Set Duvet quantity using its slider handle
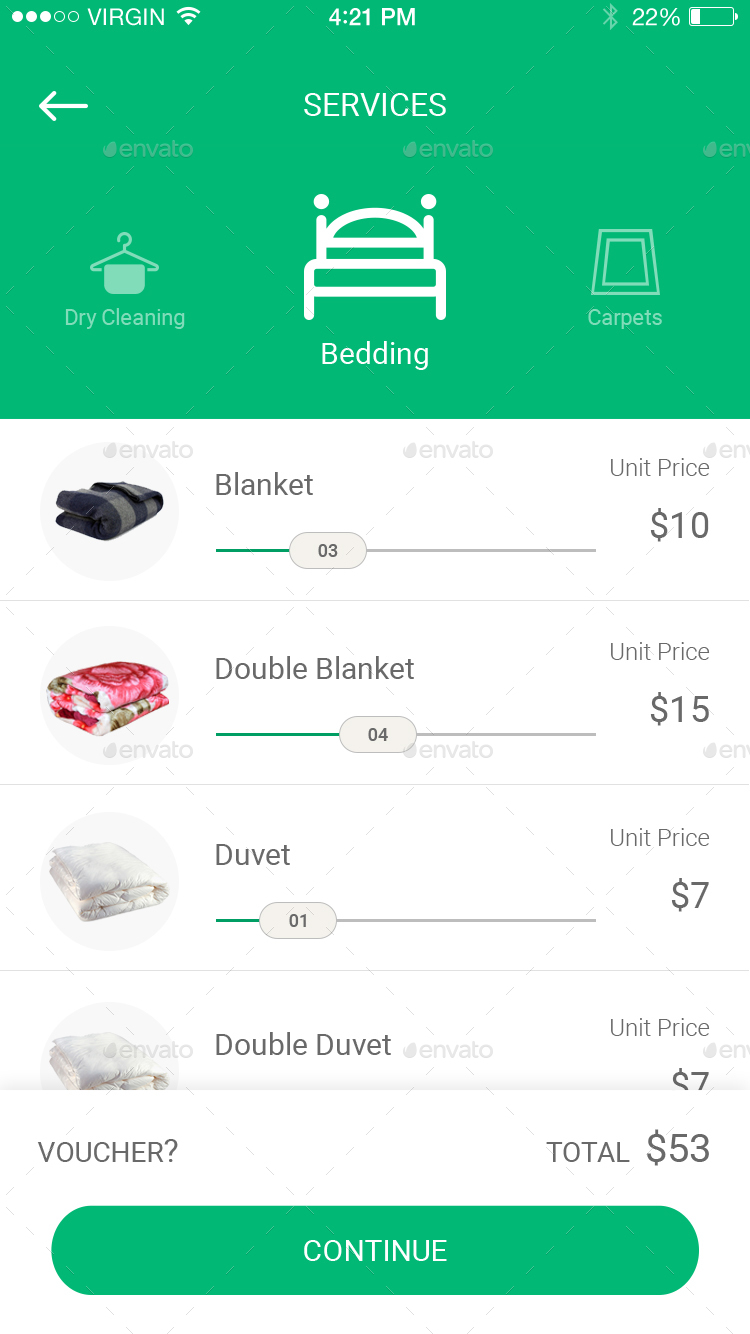This screenshot has width=750, height=1334. pyautogui.click(x=297, y=920)
